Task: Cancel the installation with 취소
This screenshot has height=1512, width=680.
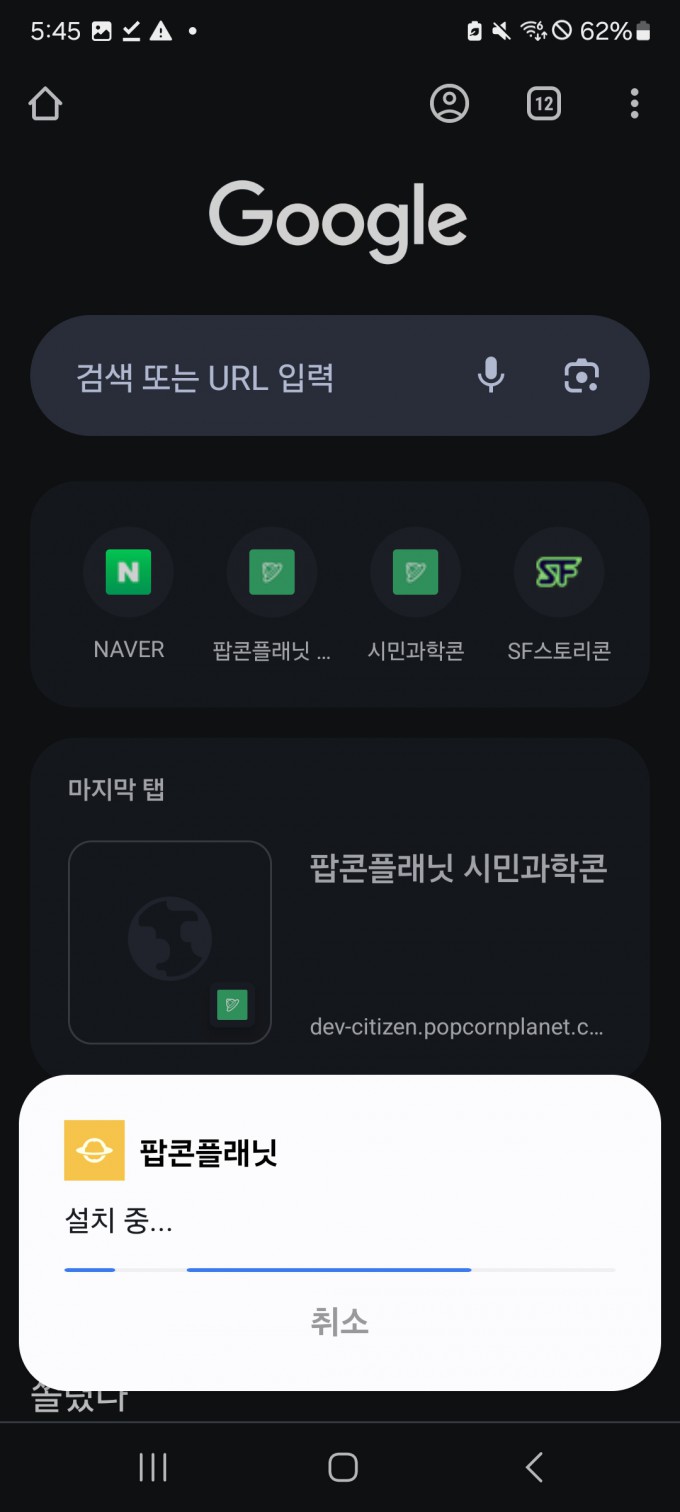Action: click(340, 1322)
